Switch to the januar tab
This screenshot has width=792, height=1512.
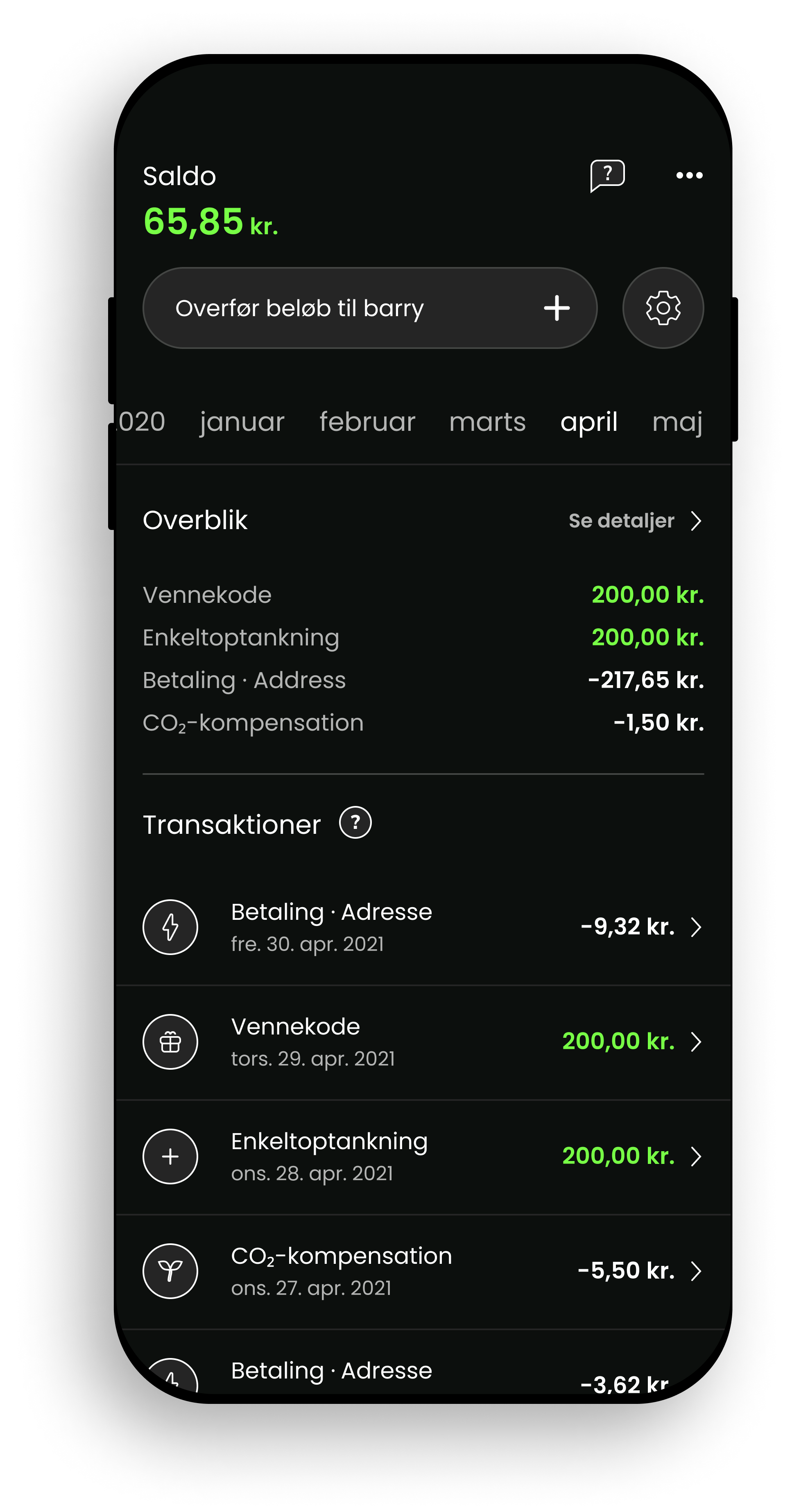(242, 422)
